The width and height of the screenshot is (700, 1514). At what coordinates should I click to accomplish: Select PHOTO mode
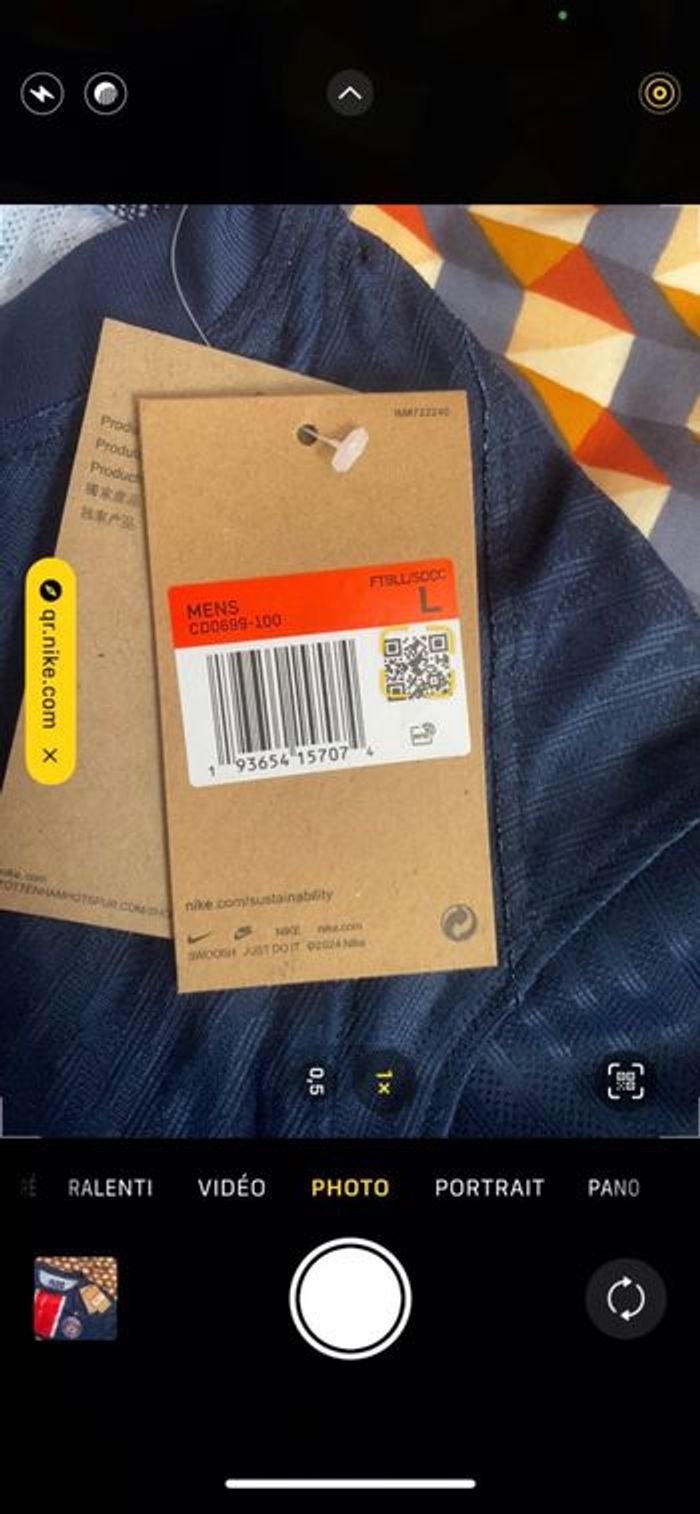(350, 1188)
